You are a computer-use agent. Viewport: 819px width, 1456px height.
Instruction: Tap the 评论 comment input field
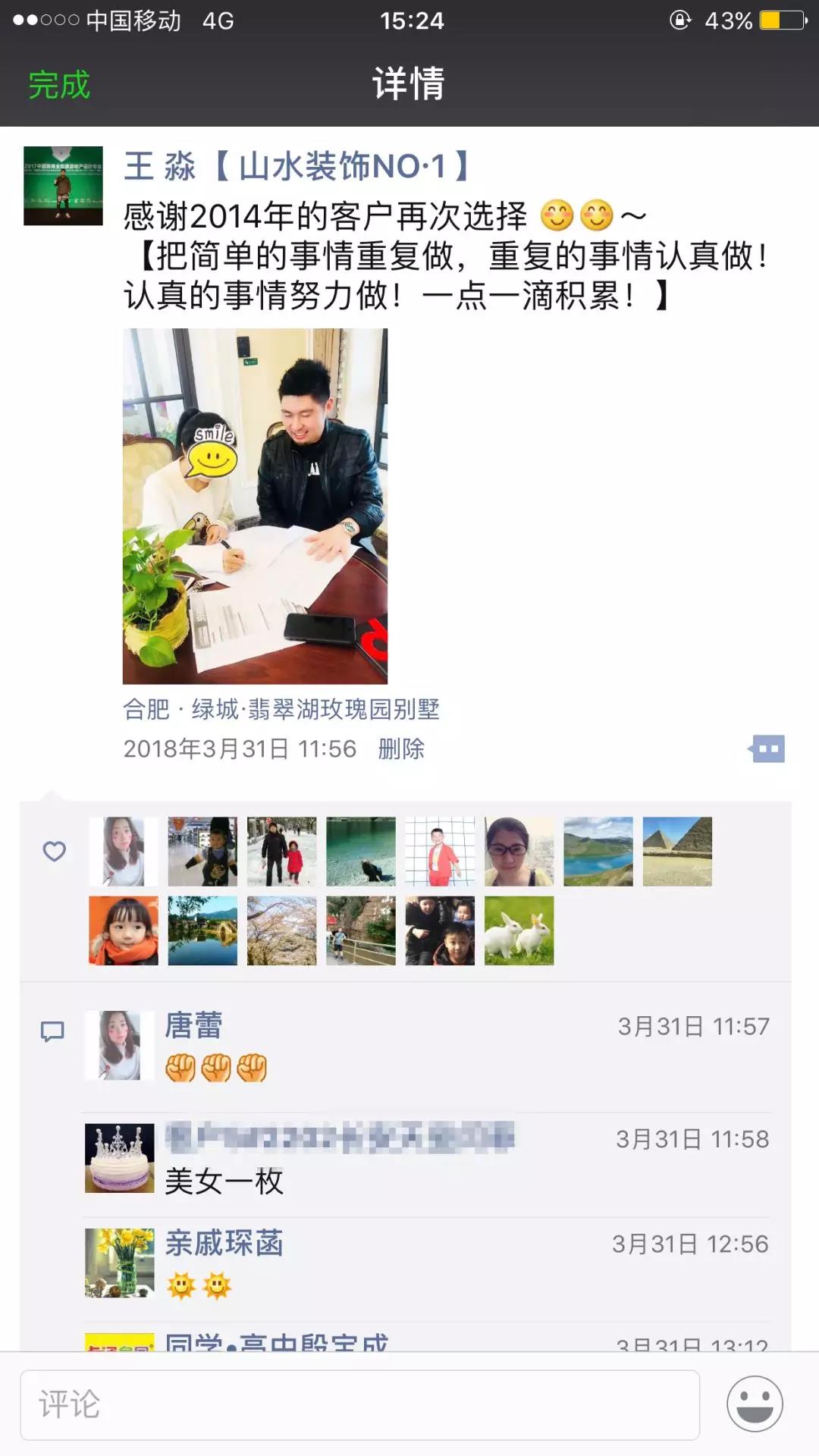(359, 1404)
